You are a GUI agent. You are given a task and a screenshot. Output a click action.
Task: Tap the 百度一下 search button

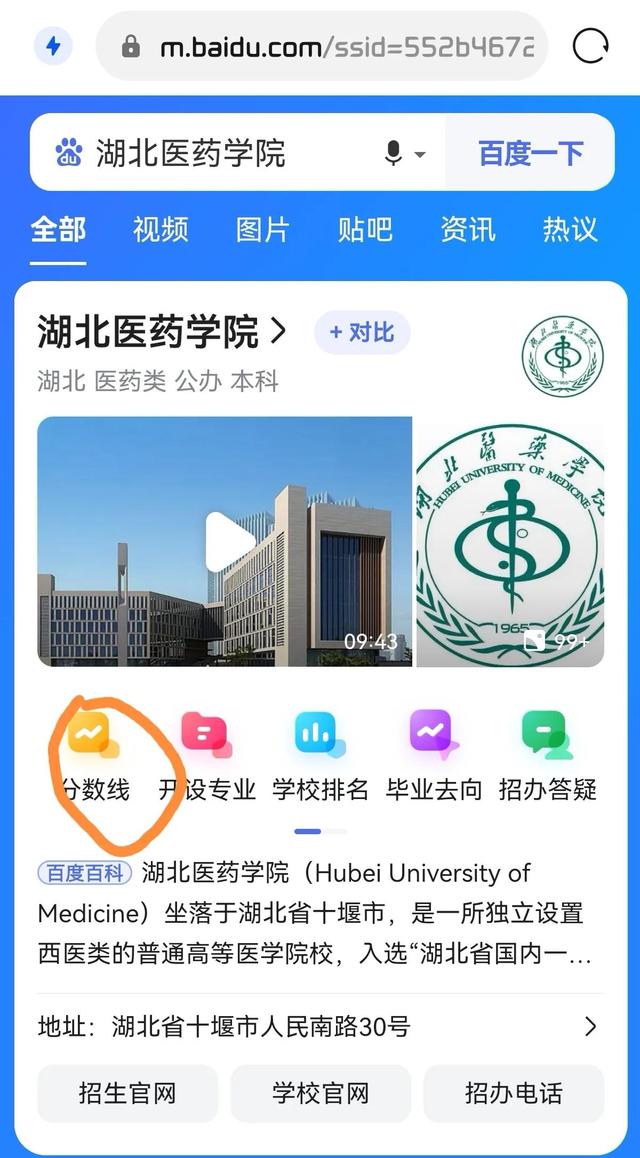point(530,153)
